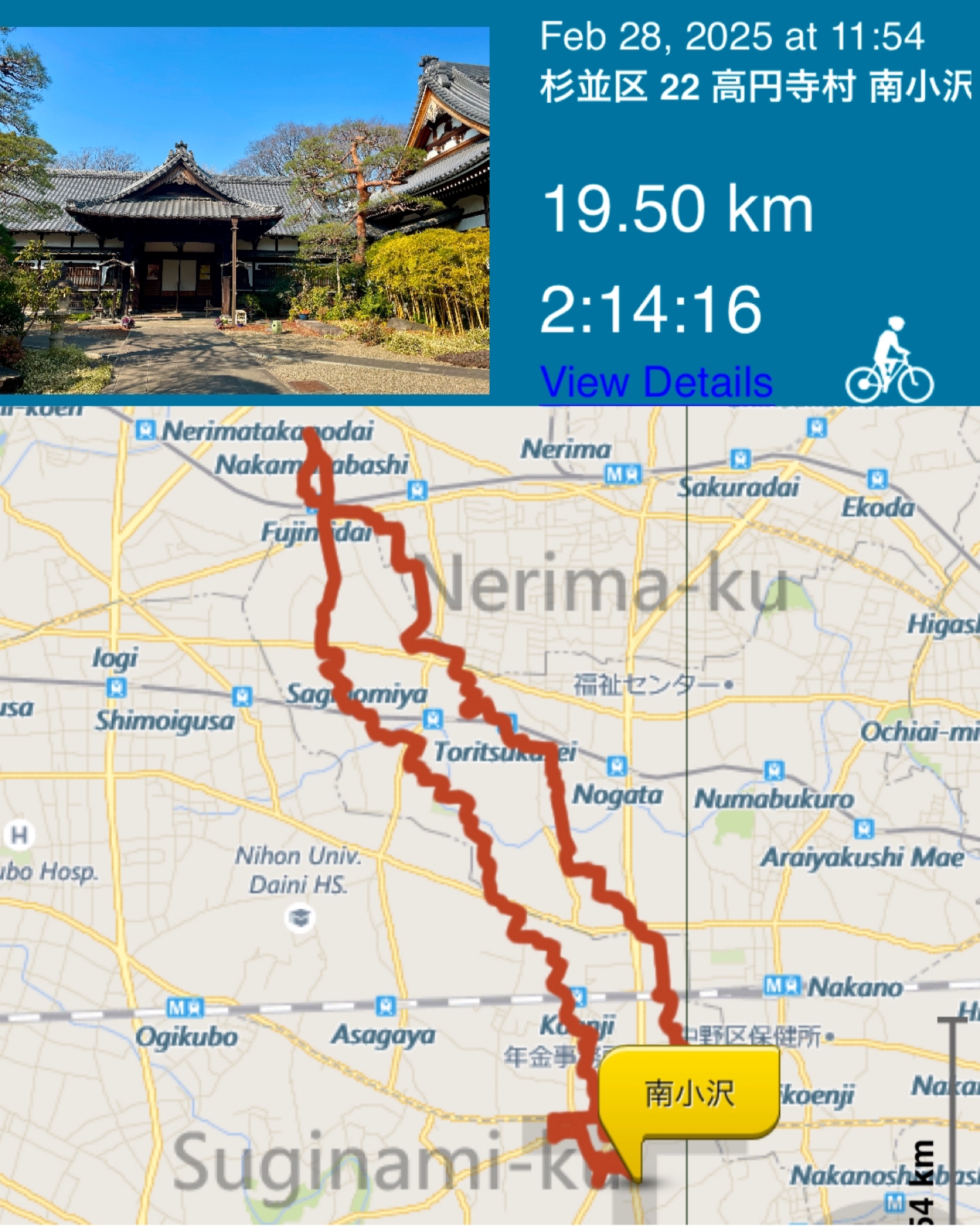Open the View Details link

655,382
